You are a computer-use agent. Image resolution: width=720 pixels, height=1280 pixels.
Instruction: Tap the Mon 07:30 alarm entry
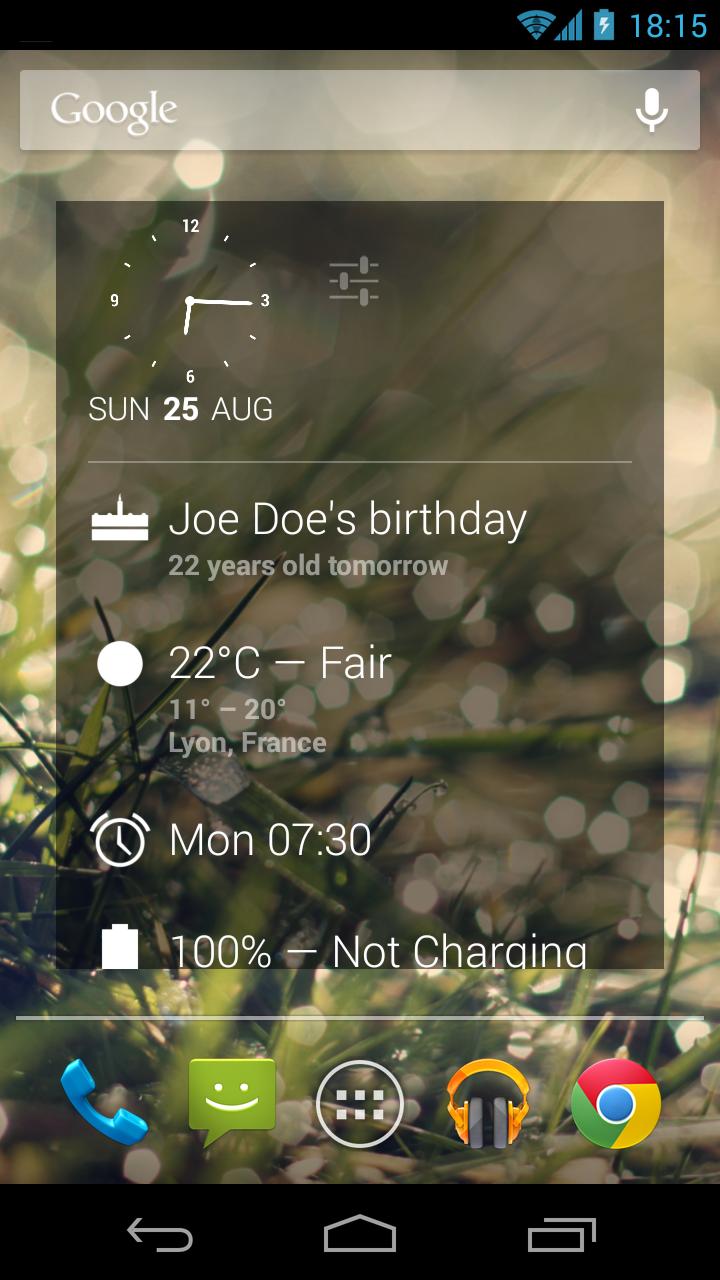point(270,839)
